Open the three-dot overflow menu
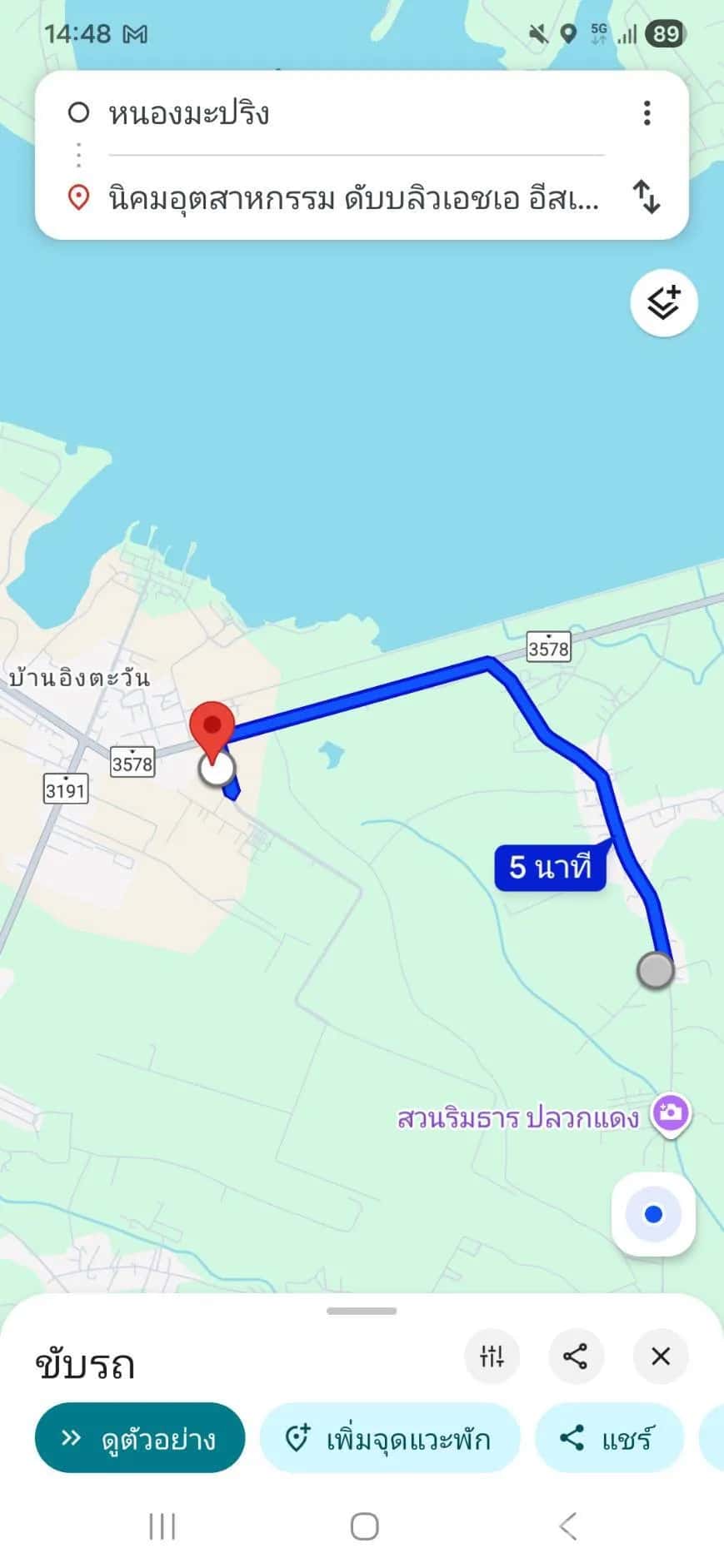 tap(647, 113)
